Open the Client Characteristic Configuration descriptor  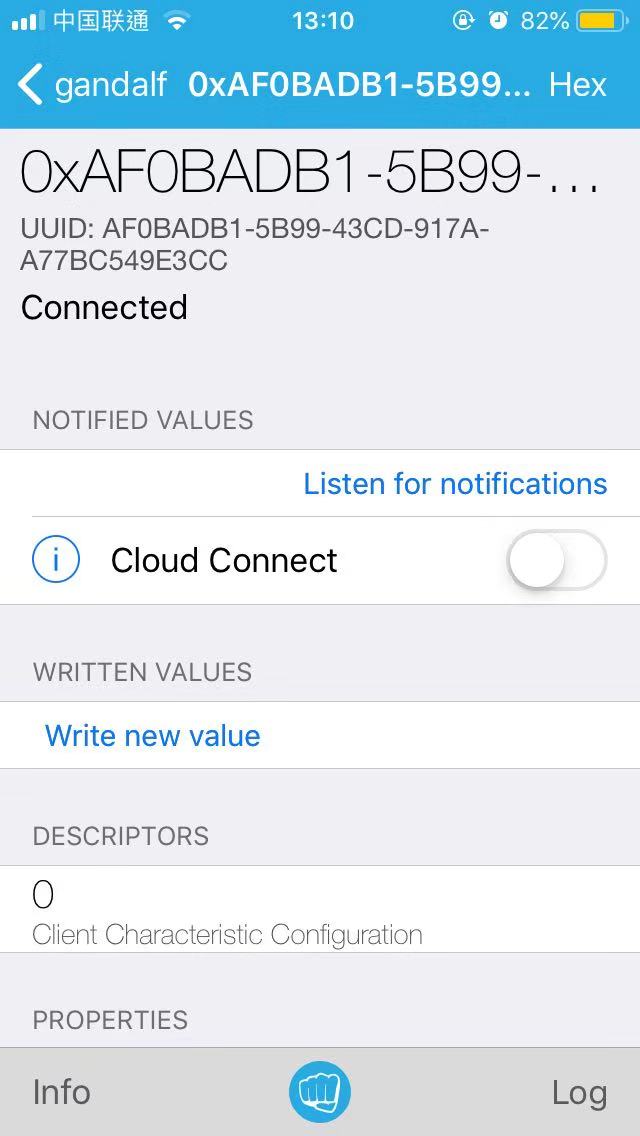tap(320, 909)
